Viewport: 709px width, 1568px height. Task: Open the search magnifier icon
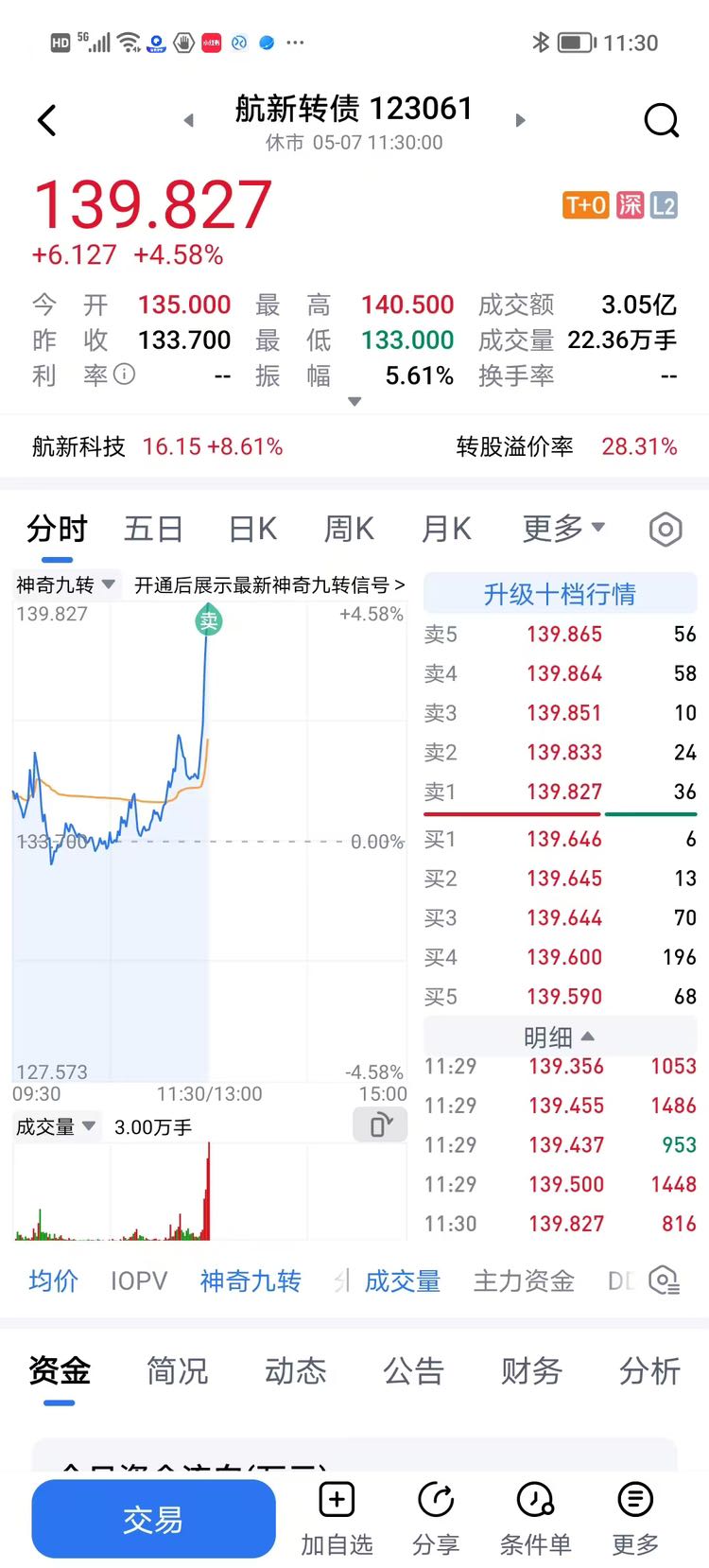(661, 120)
